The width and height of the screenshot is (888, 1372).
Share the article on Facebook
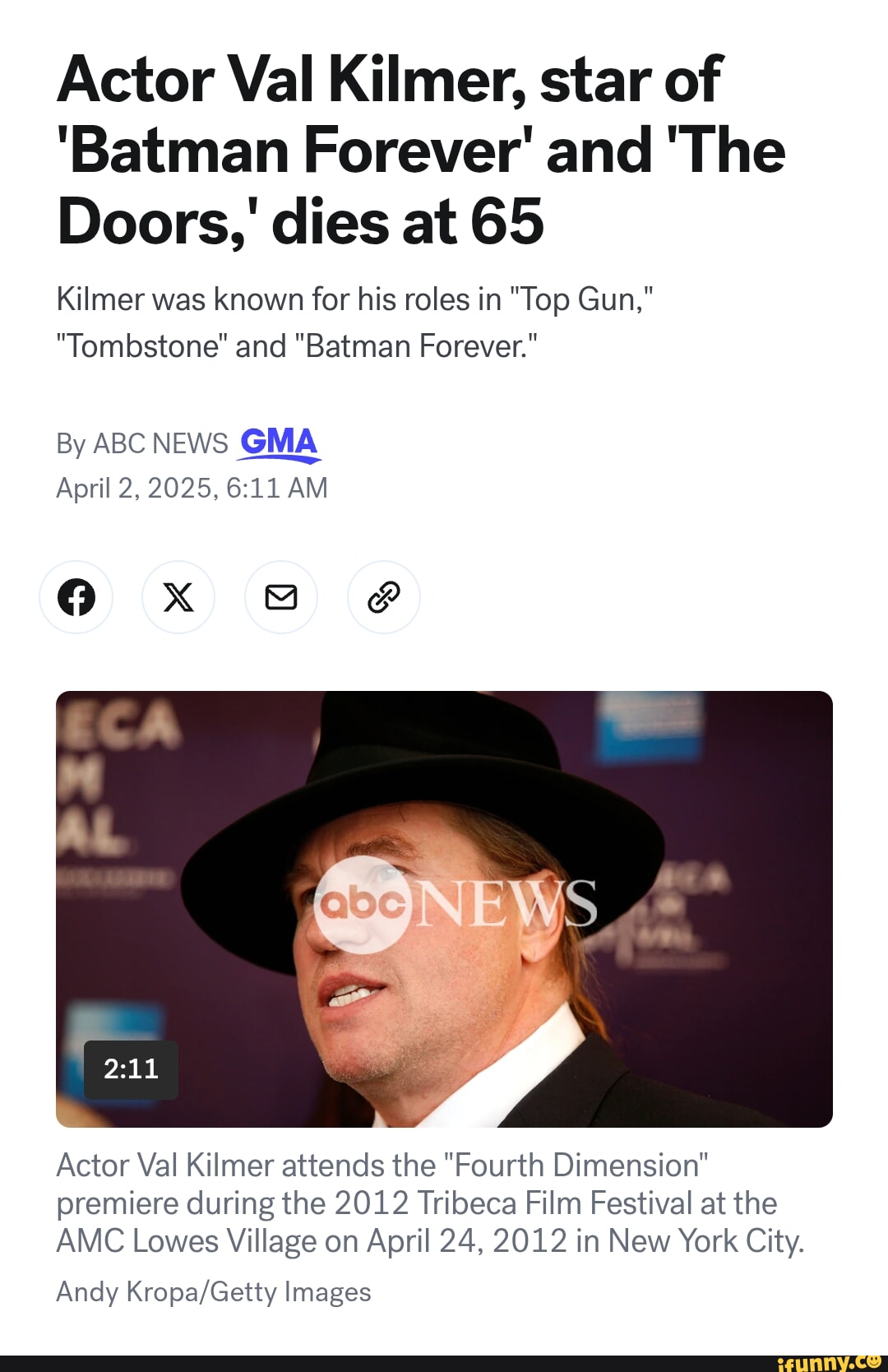[x=76, y=597]
